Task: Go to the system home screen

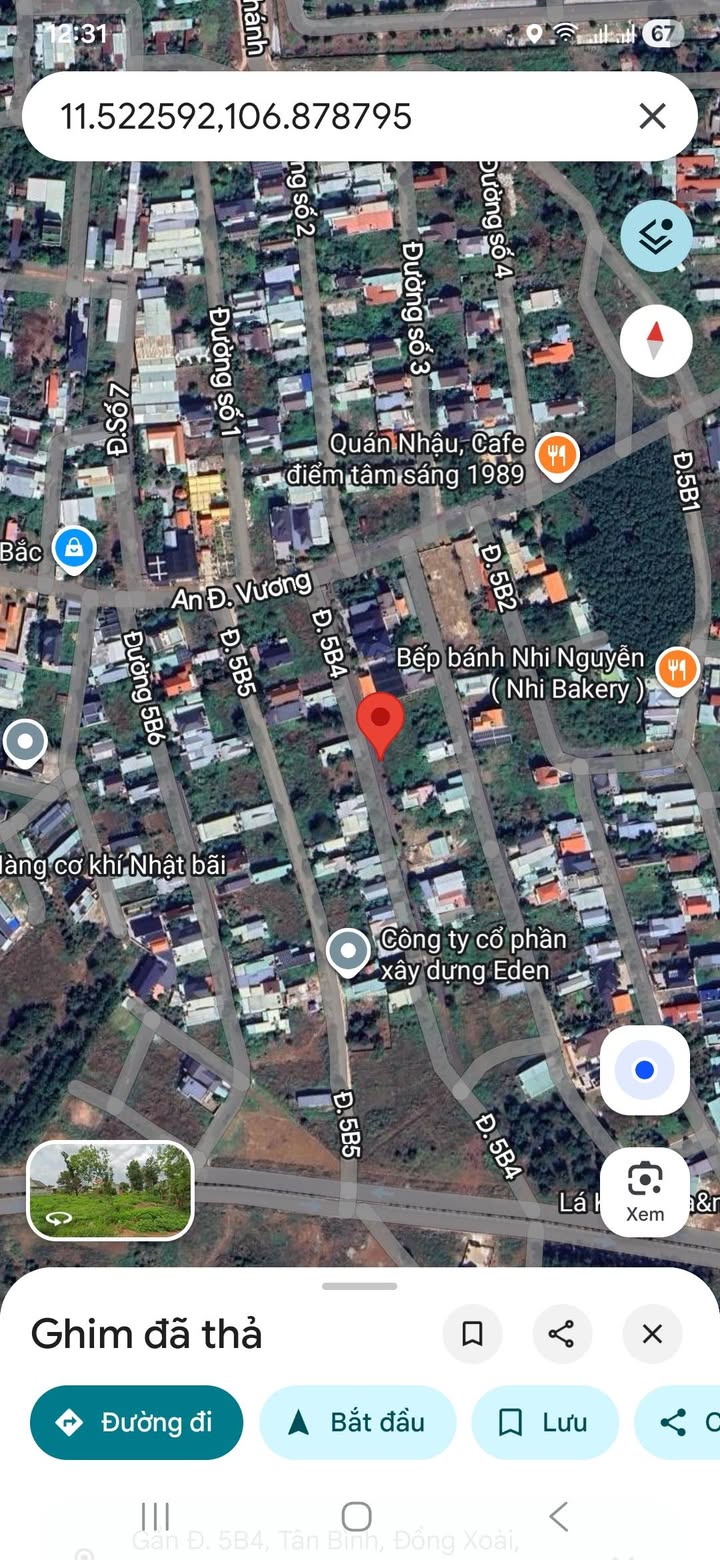Action: (x=357, y=1516)
